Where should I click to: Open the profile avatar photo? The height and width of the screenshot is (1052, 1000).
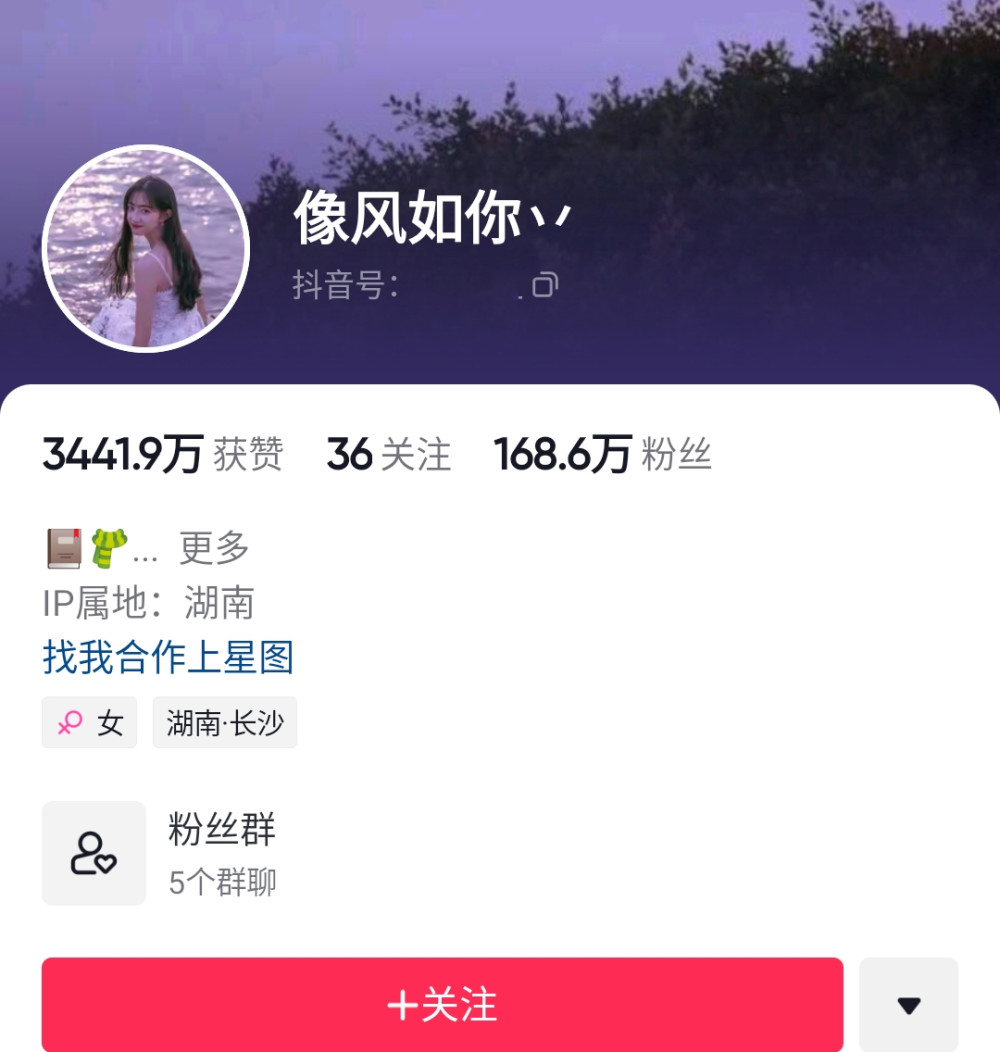click(x=146, y=249)
